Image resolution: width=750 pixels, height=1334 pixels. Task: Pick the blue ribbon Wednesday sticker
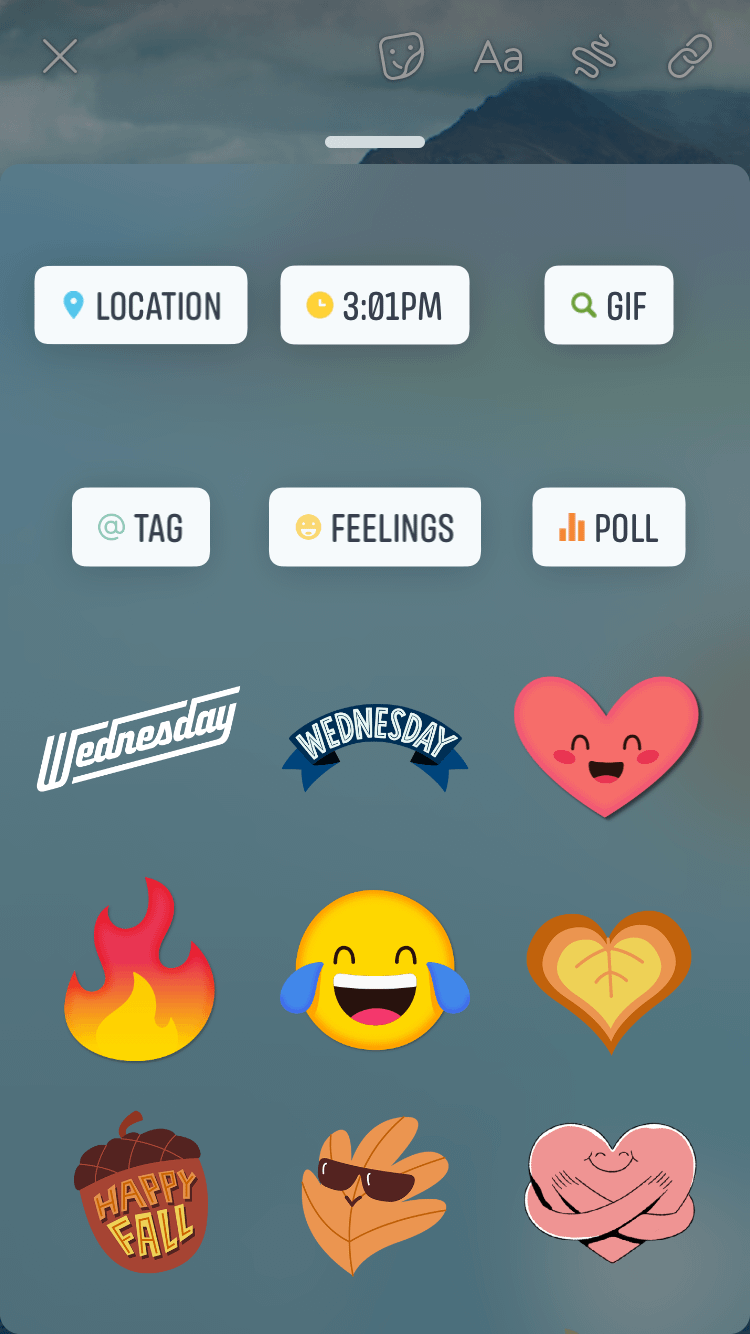click(x=375, y=745)
